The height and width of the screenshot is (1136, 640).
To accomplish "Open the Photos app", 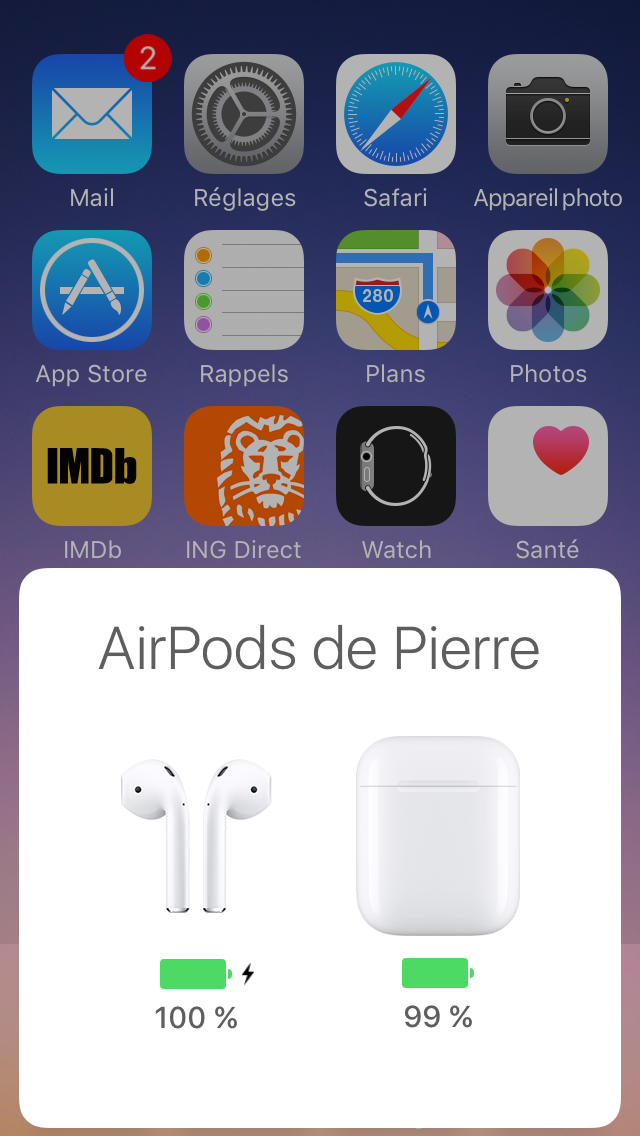I will coord(548,290).
